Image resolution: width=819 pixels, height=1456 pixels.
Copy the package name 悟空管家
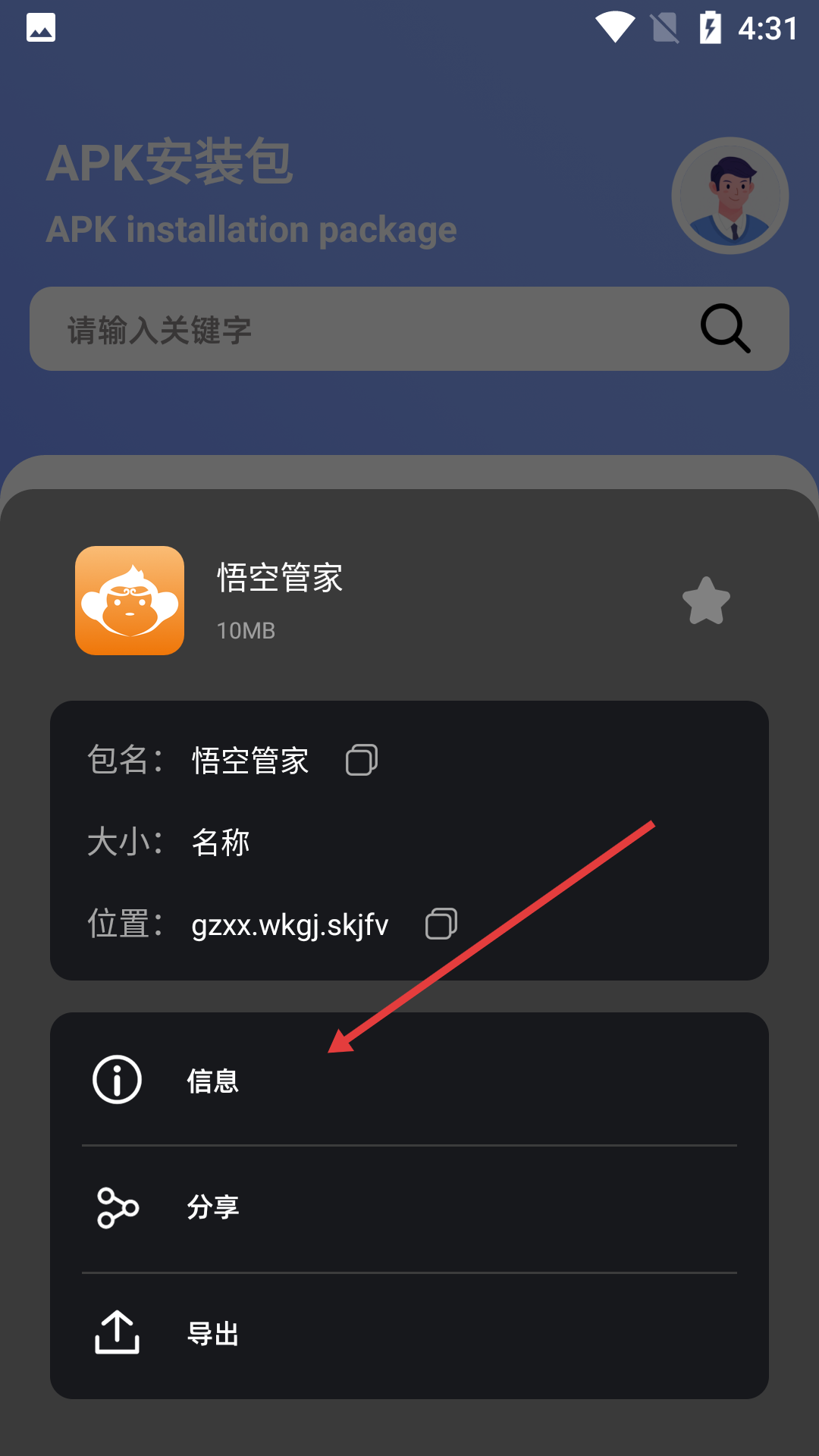pyautogui.click(x=362, y=760)
